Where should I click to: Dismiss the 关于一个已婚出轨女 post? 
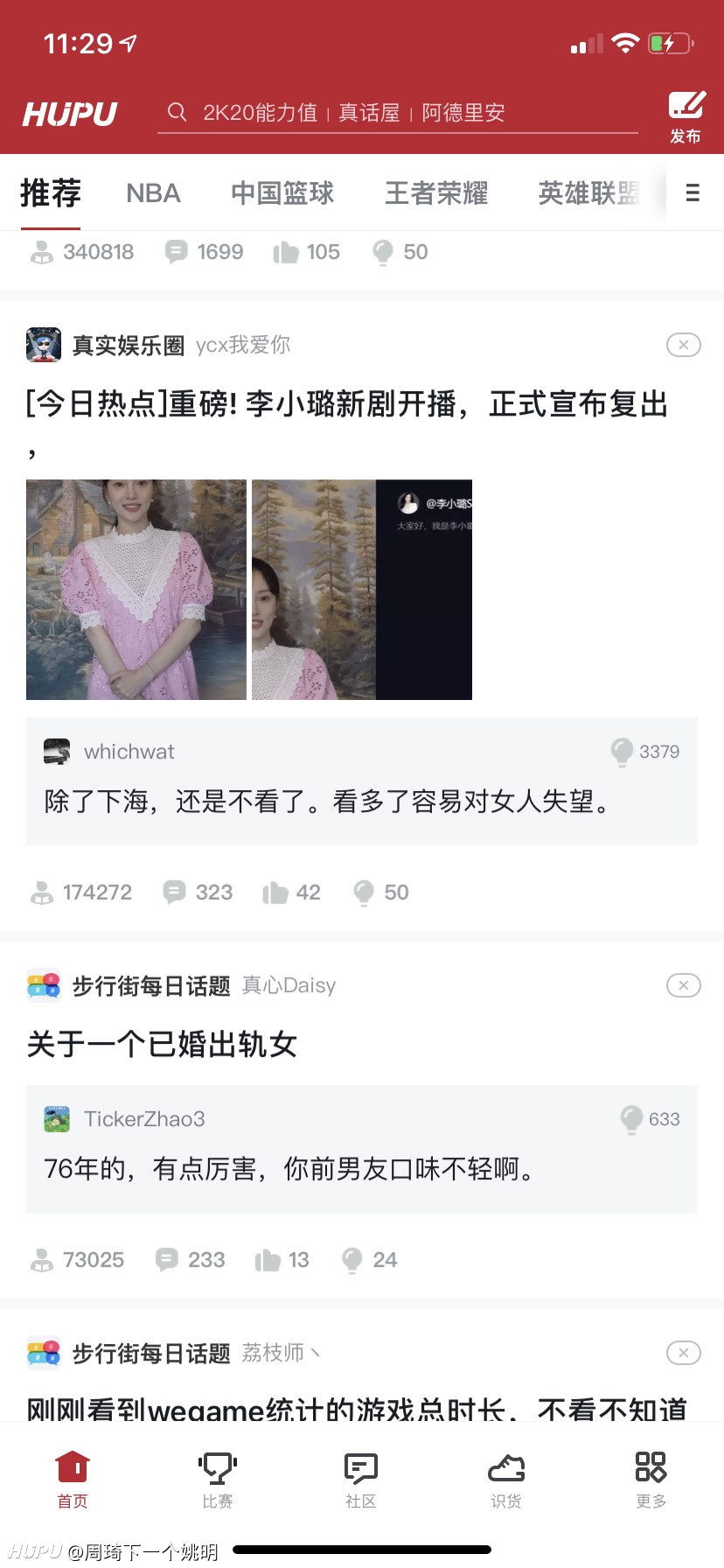[x=684, y=986]
